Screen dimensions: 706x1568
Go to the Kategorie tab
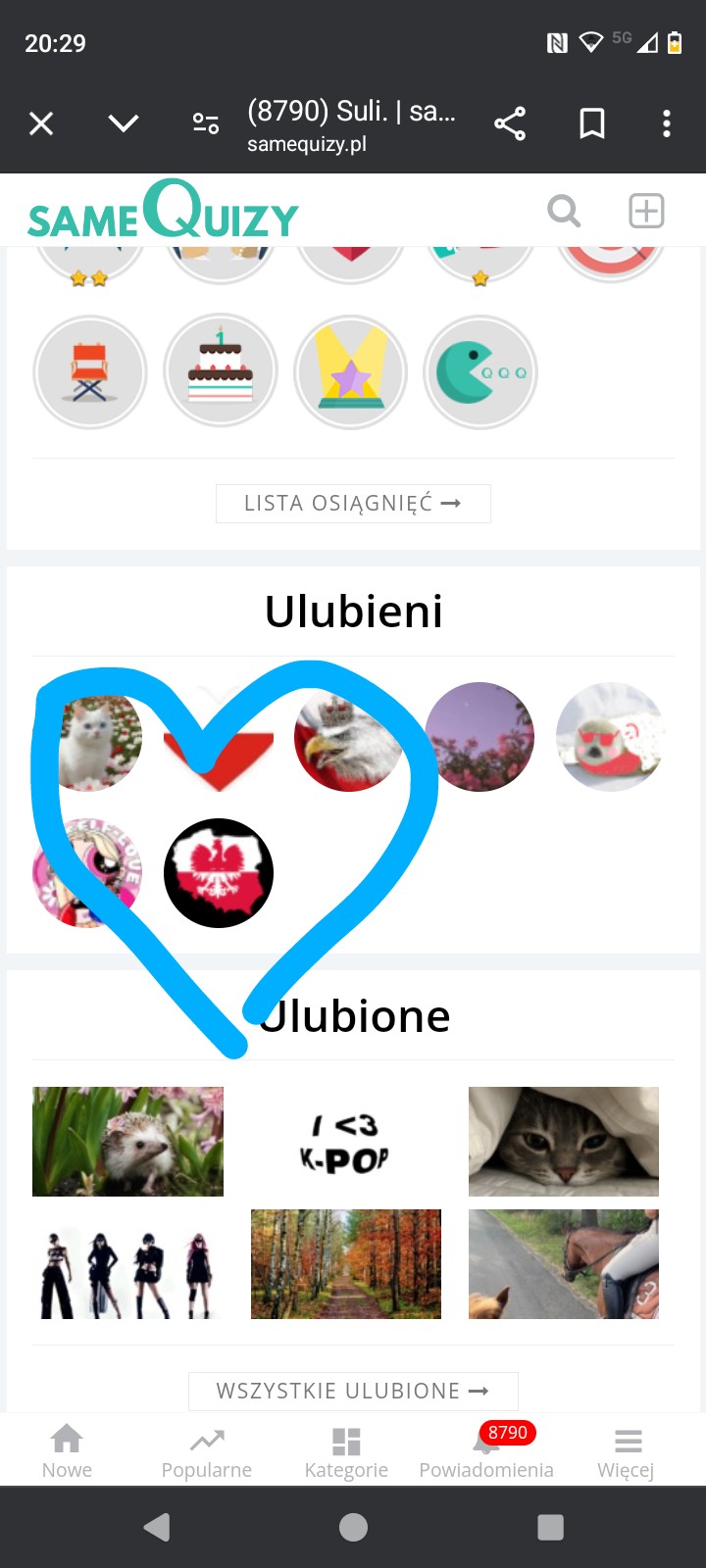point(346,1451)
